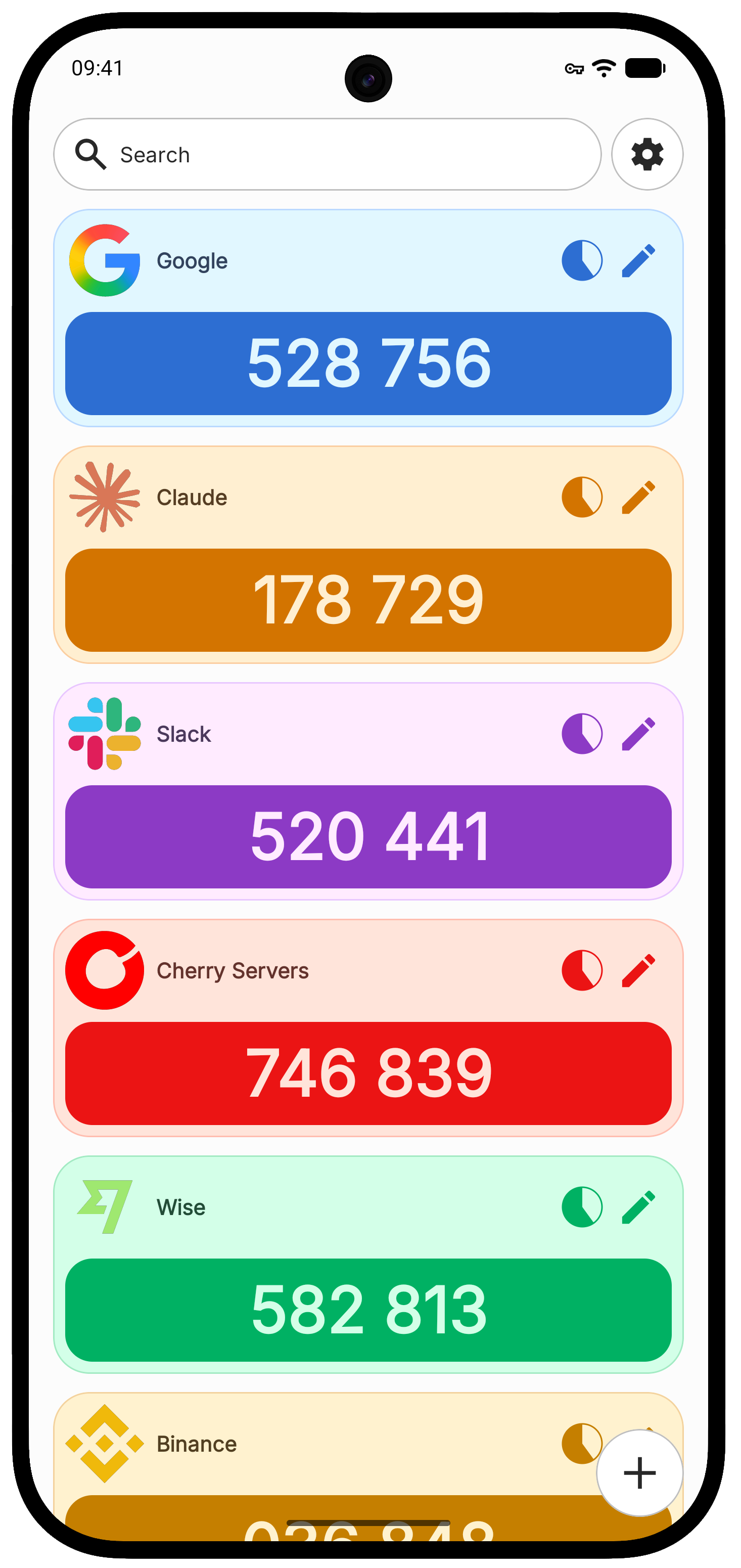This screenshot has height=1568, width=741.
Task: Edit the Wise entry
Action: [x=638, y=1207]
